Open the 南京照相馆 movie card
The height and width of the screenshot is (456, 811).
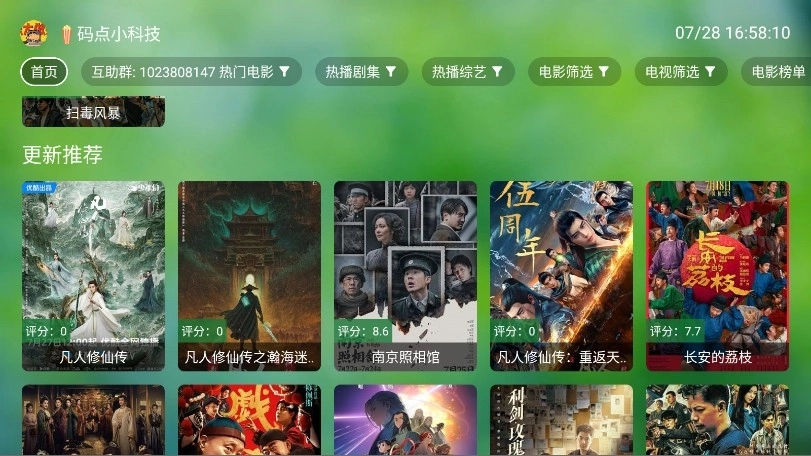pos(405,275)
